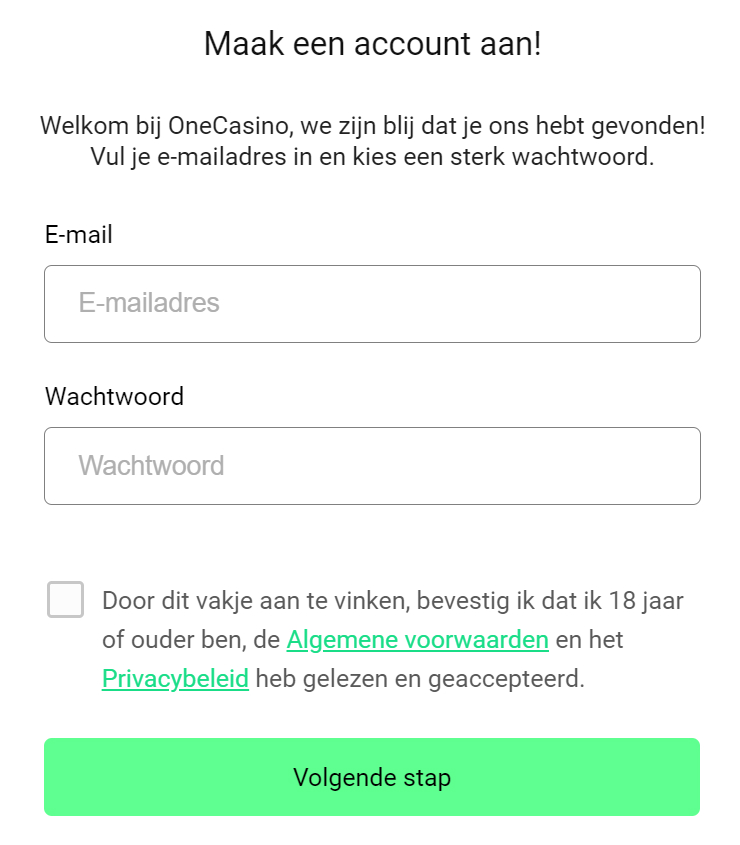The width and height of the screenshot is (740, 845).
Task: Click the E-mailadres input field
Action: pos(370,303)
